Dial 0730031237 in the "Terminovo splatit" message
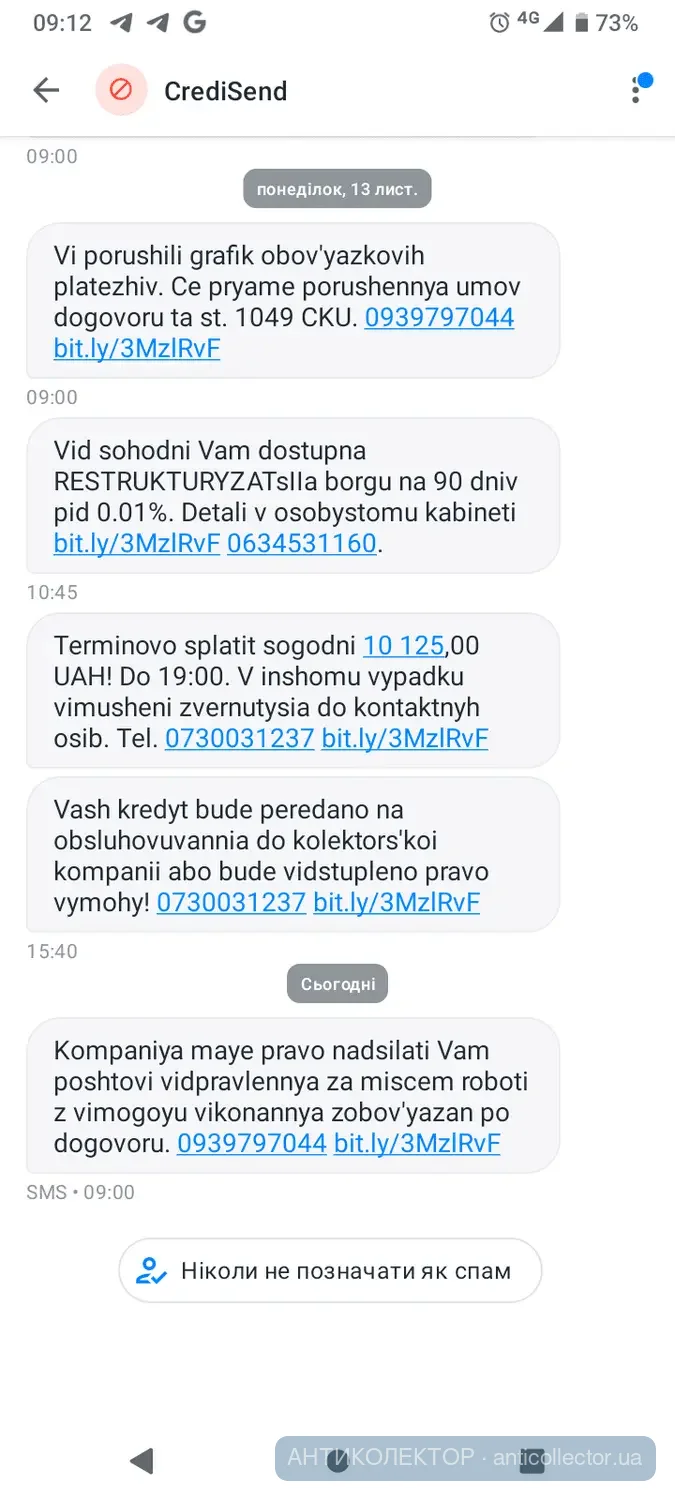 tap(240, 739)
